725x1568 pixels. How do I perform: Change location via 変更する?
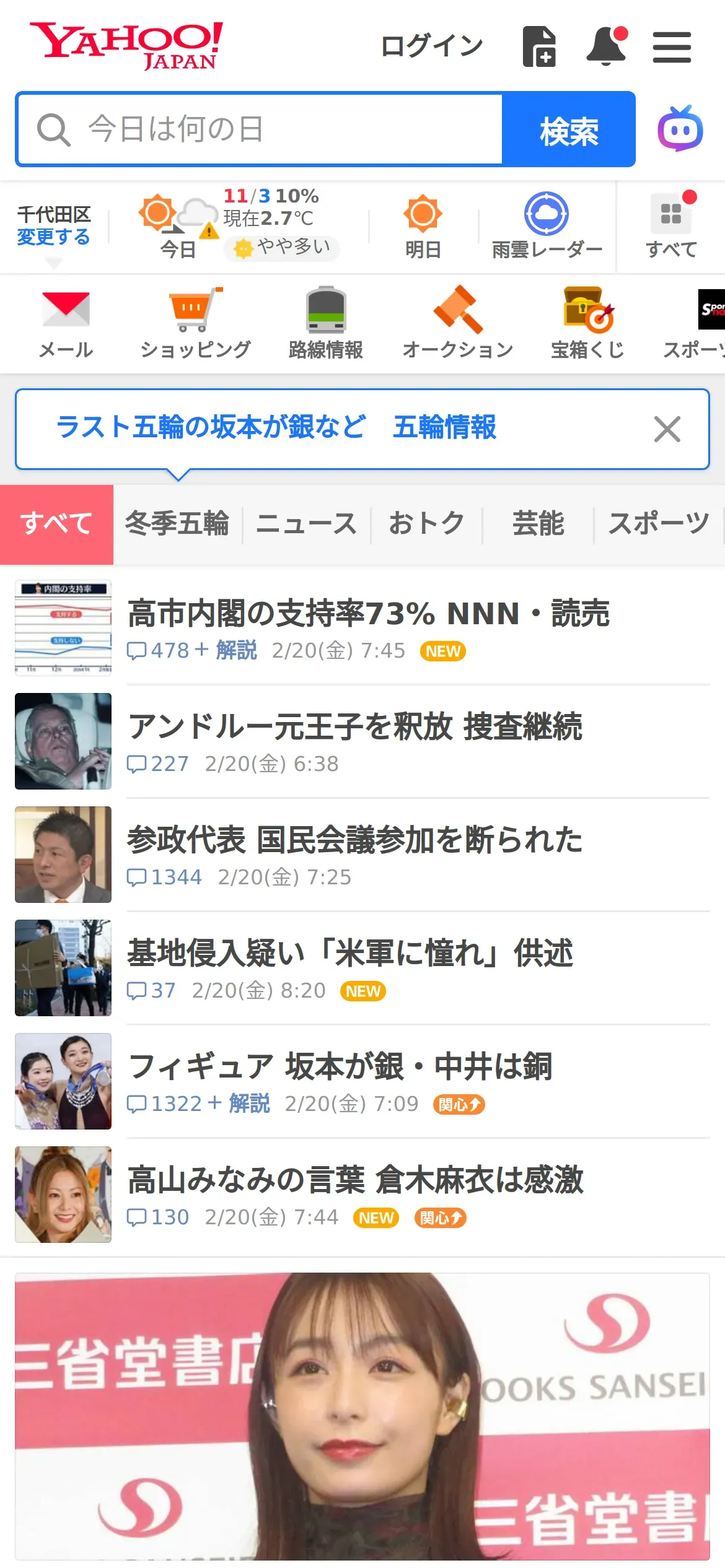(53, 237)
